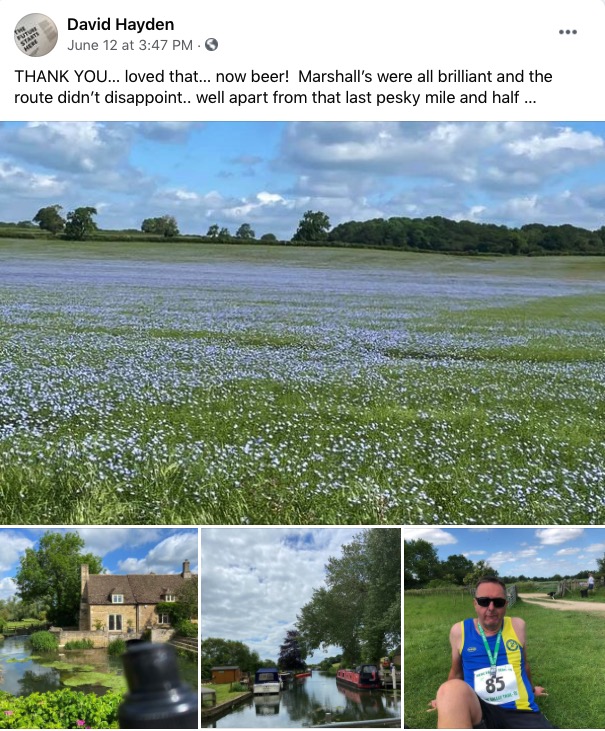
Task: View the large flax field photo
Action: tap(302, 322)
